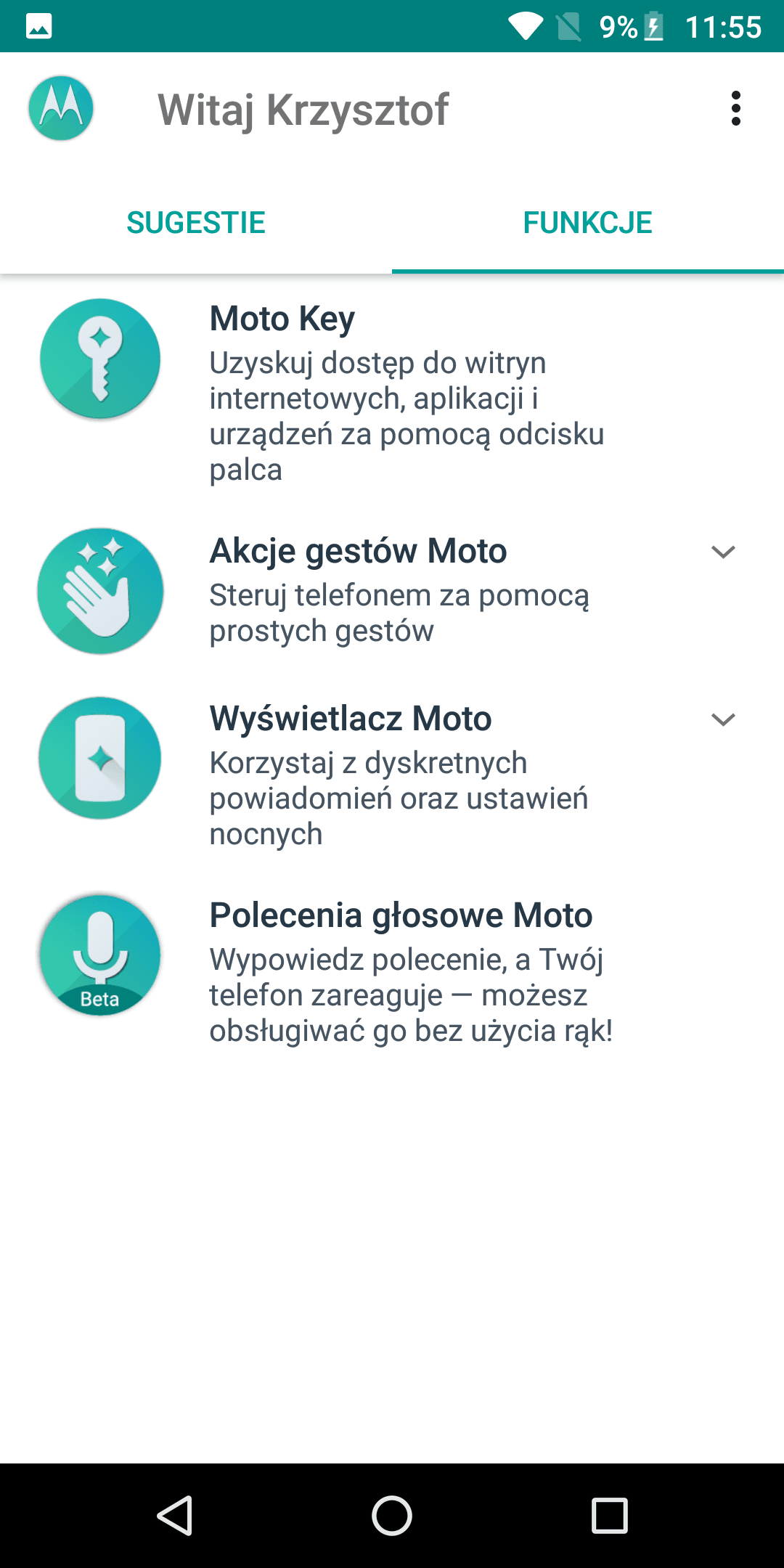Open the three-dot overflow menu

pyautogui.click(x=735, y=108)
